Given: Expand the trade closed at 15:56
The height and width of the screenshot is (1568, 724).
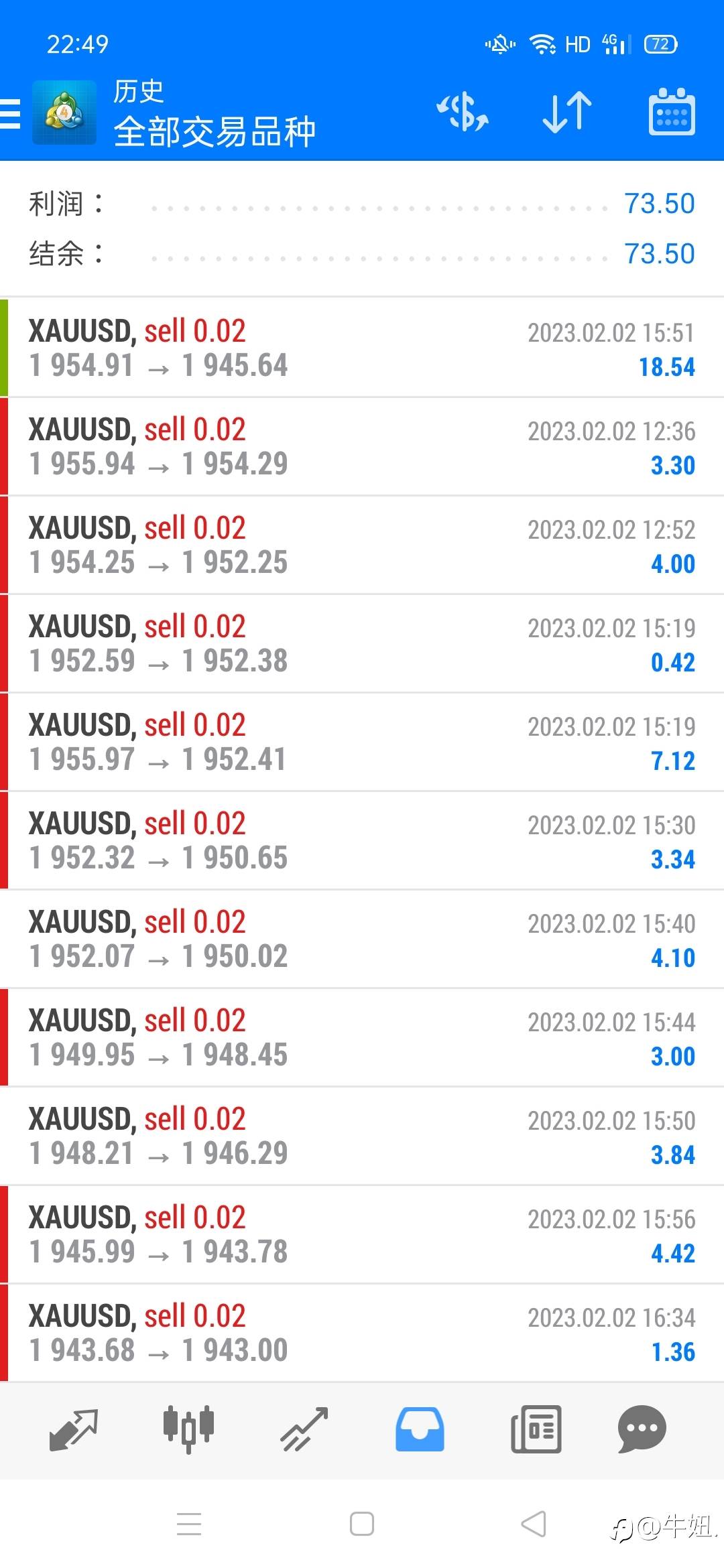Looking at the screenshot, I should pos(362,1234).
